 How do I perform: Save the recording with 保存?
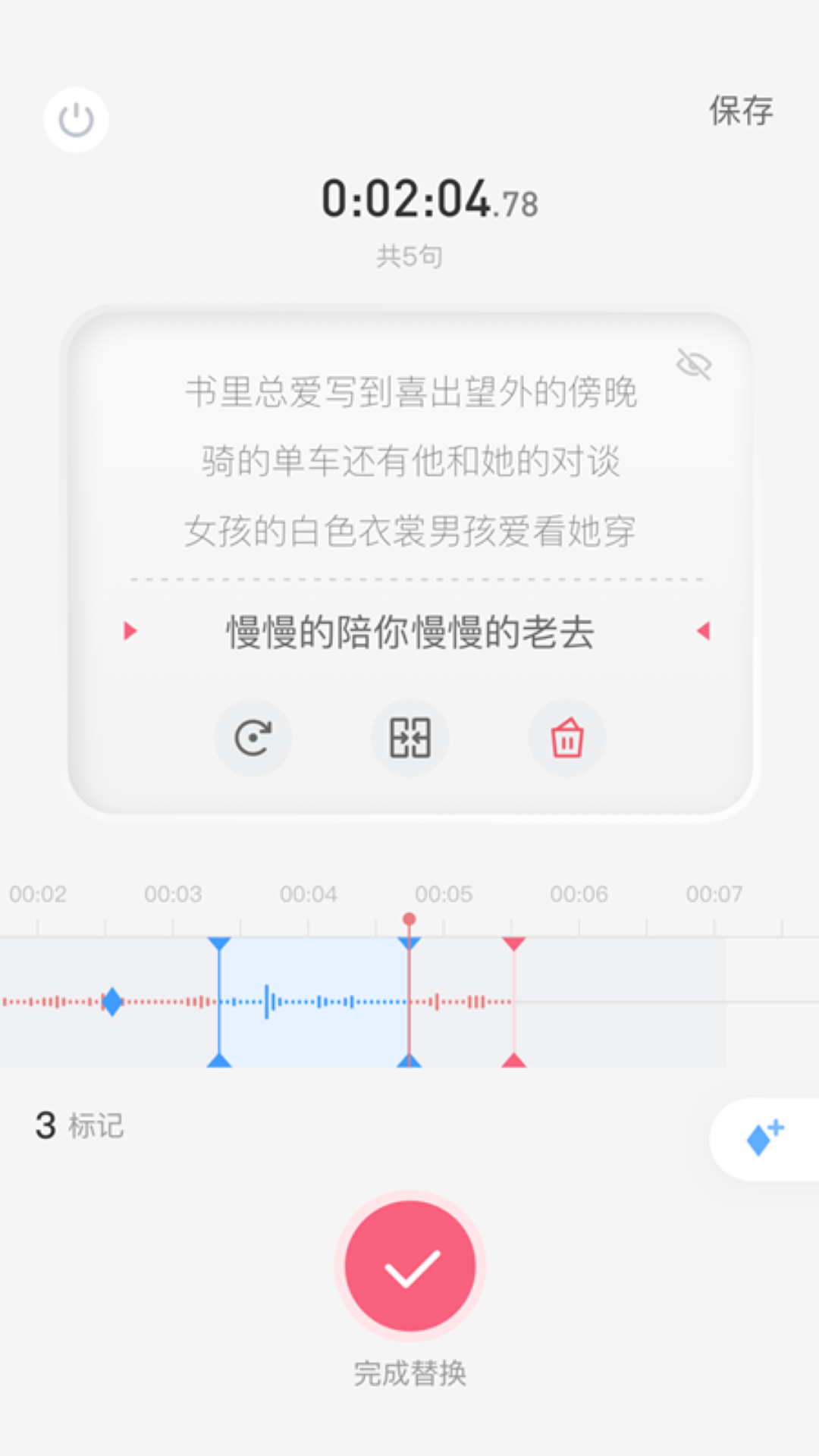pos(740,111)
